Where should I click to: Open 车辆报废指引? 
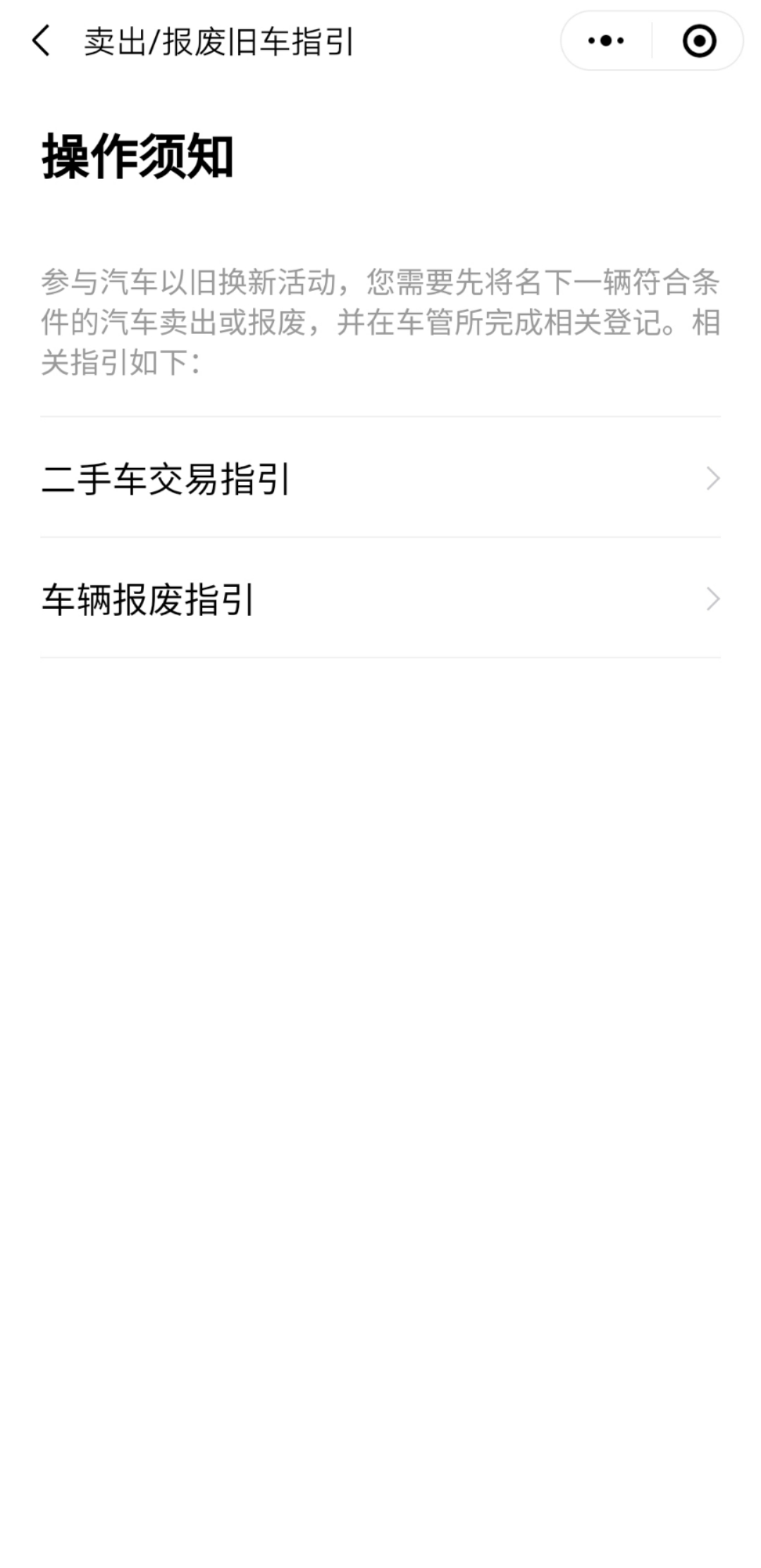(380, 599)
